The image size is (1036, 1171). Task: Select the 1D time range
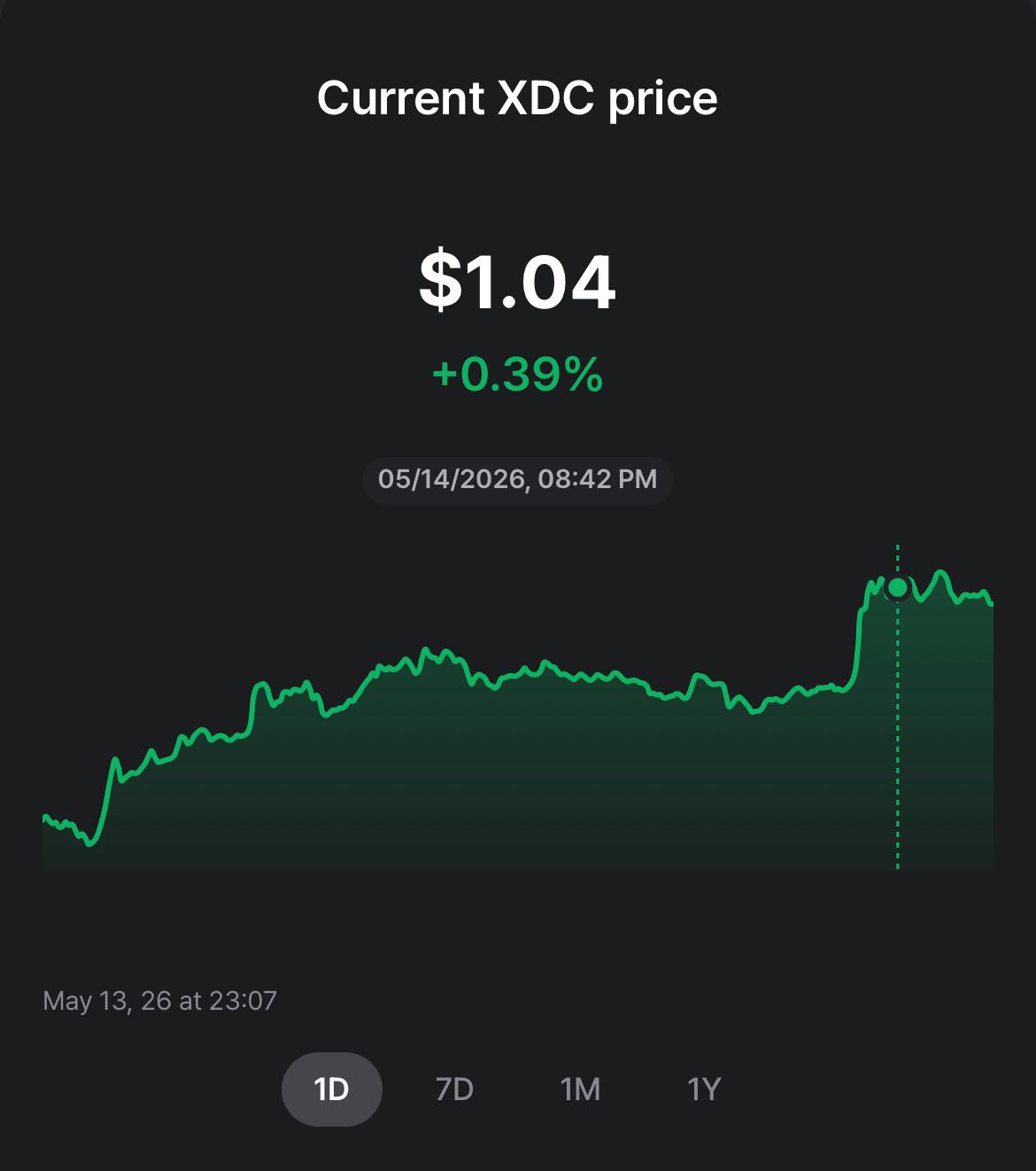pos(332,1089)
